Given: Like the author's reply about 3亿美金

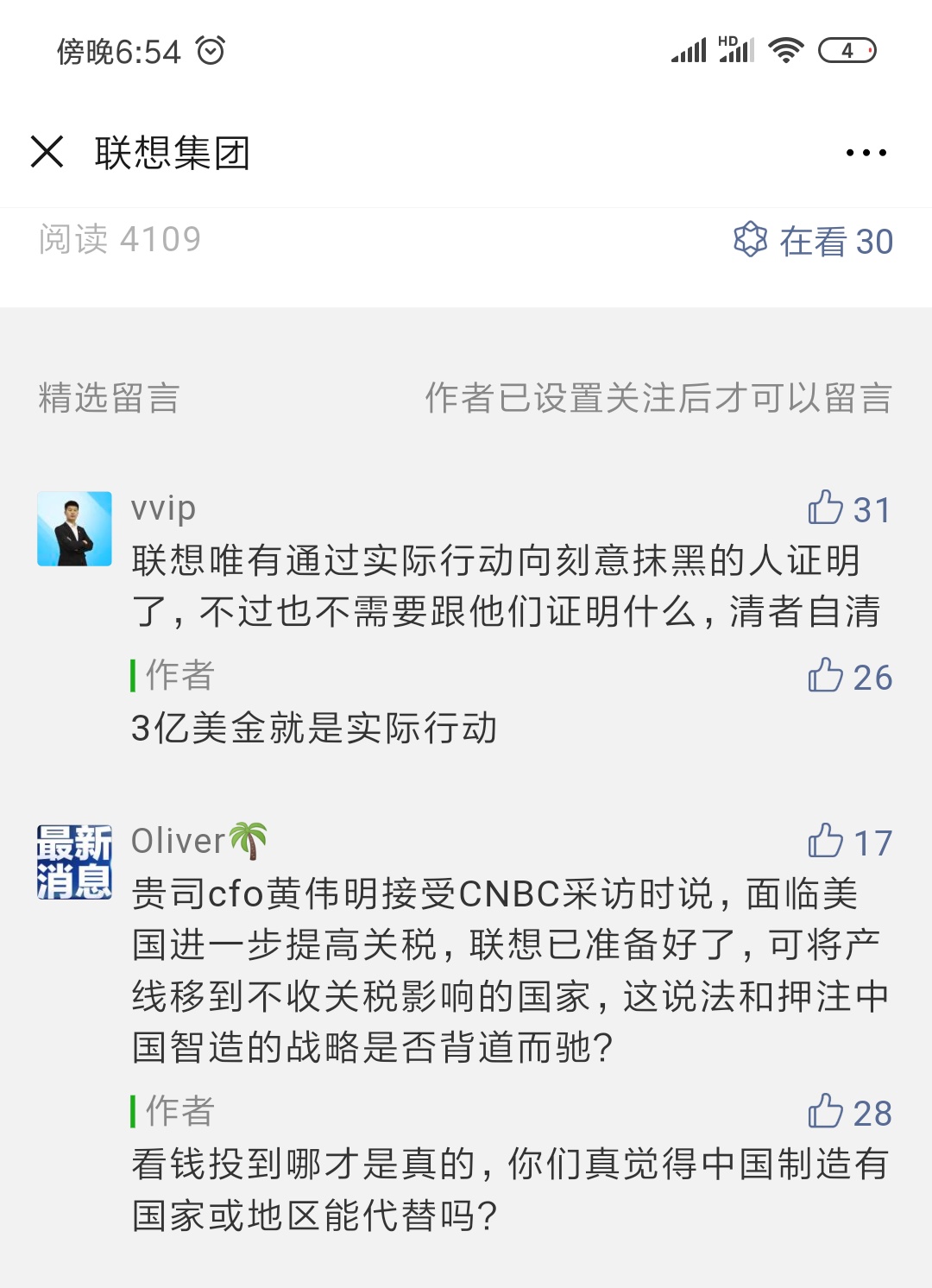Looking at the screenshot, I should (826, 675).
